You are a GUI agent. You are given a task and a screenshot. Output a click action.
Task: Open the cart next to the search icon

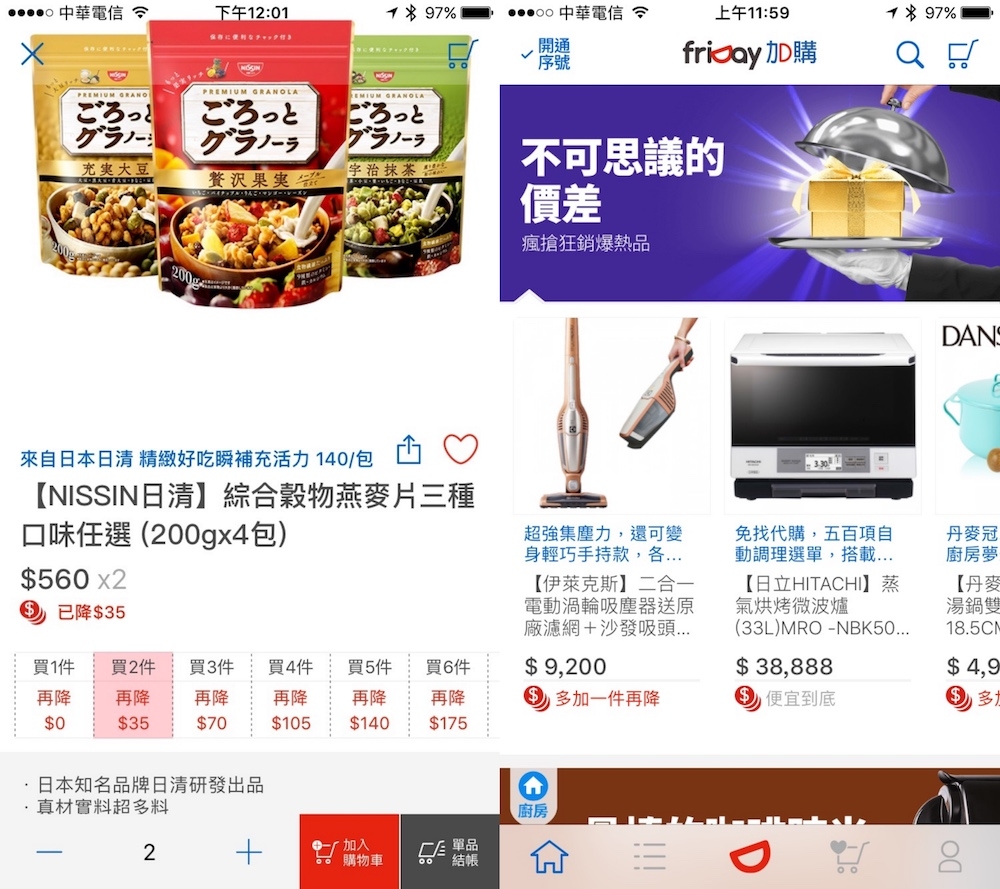(961, 54)
